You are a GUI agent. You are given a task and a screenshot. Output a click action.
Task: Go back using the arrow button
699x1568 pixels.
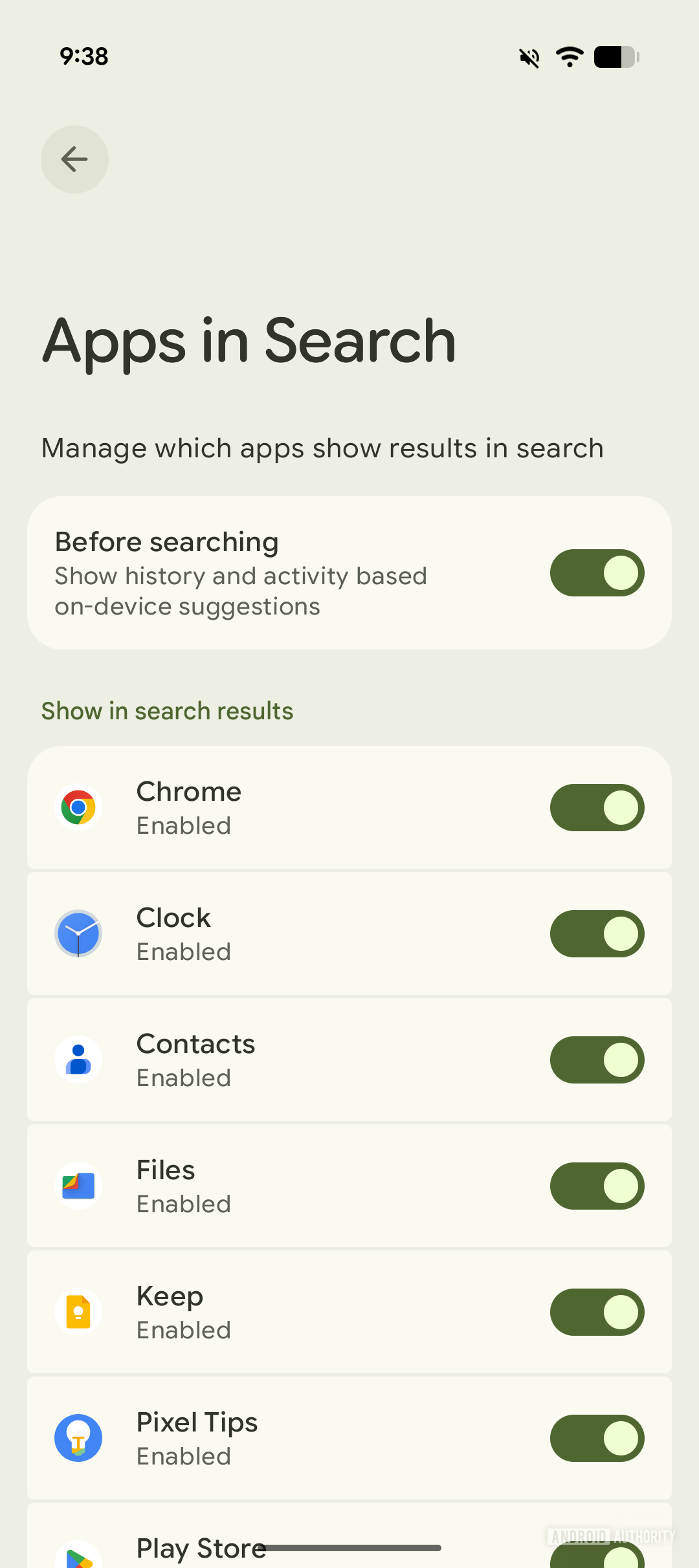(x=74, y=159)
